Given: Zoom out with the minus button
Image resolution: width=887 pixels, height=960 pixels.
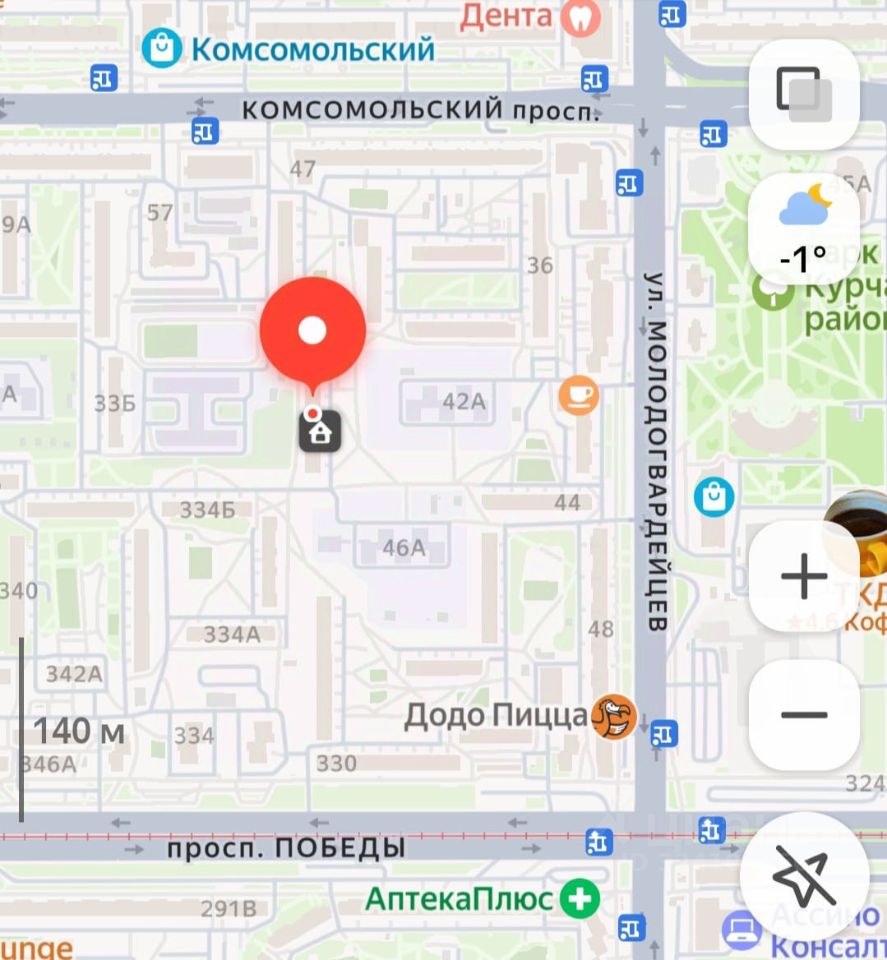Looking at the screenshot, I should [803, 714].
